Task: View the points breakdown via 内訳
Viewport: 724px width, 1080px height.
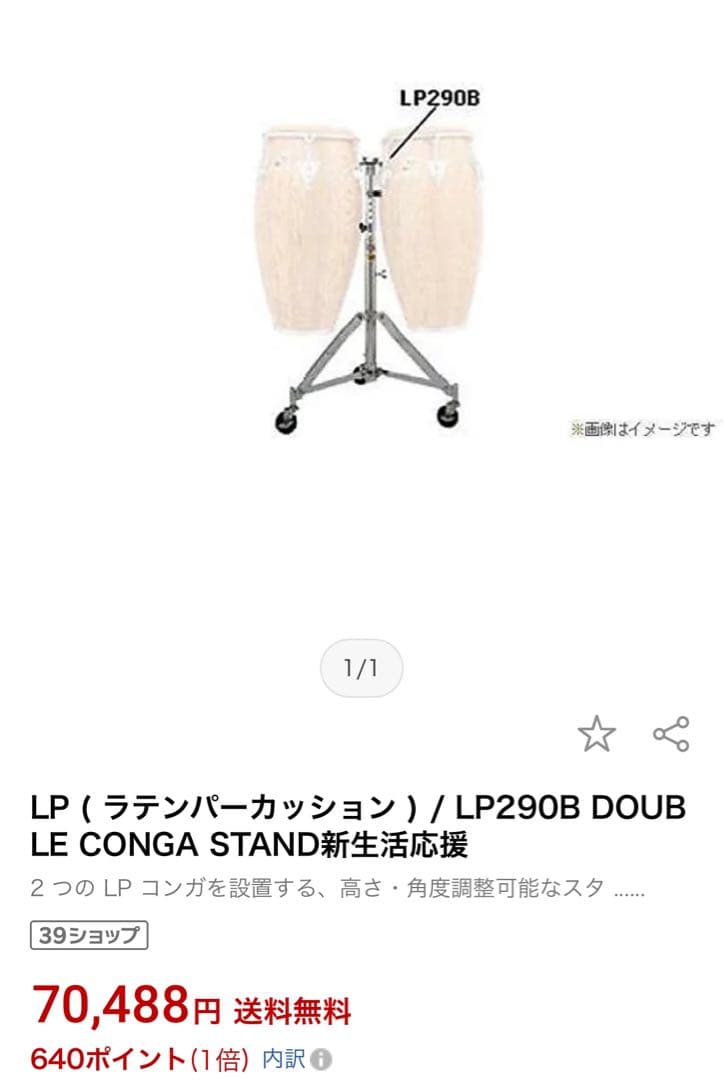Action: [x=296, y=1059]
